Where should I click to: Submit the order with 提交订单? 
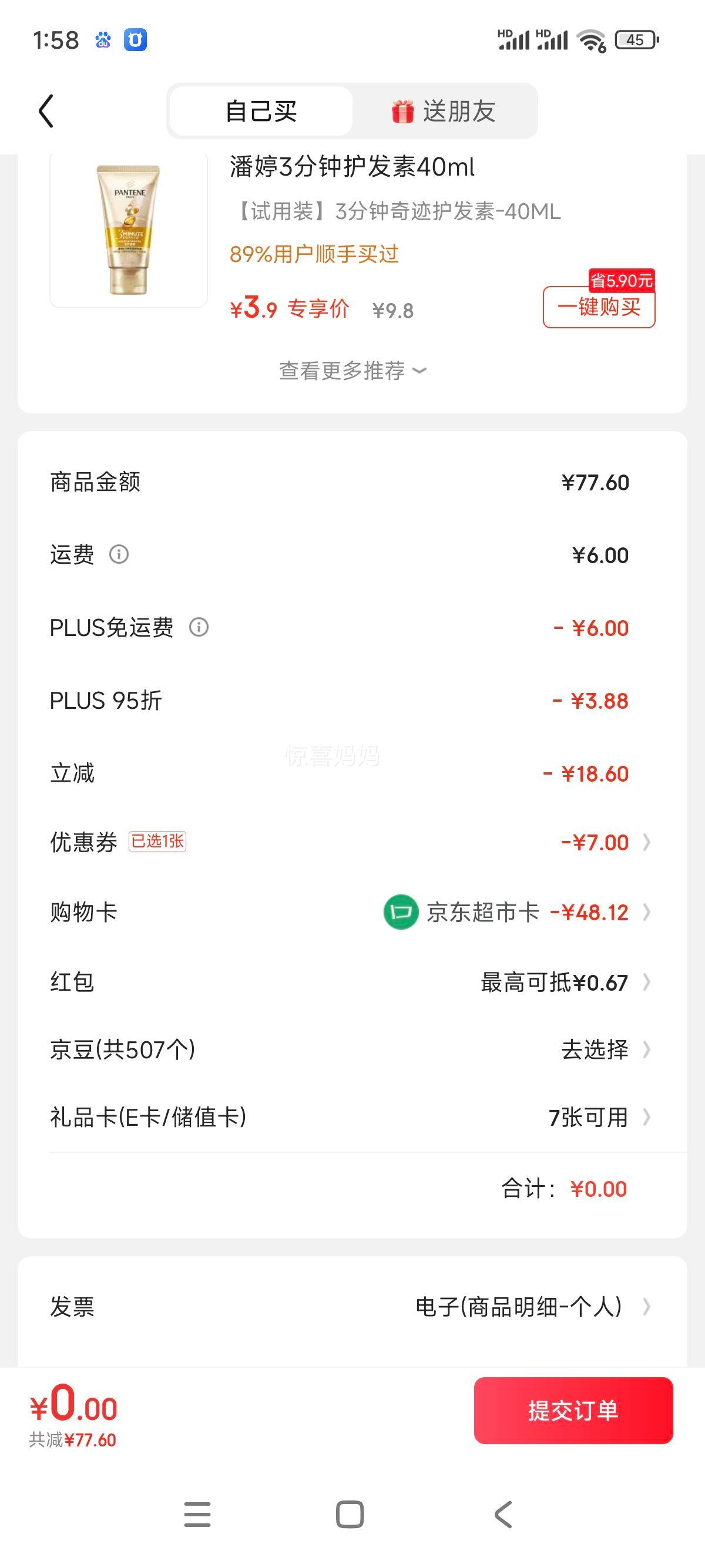coord(573,1411)
